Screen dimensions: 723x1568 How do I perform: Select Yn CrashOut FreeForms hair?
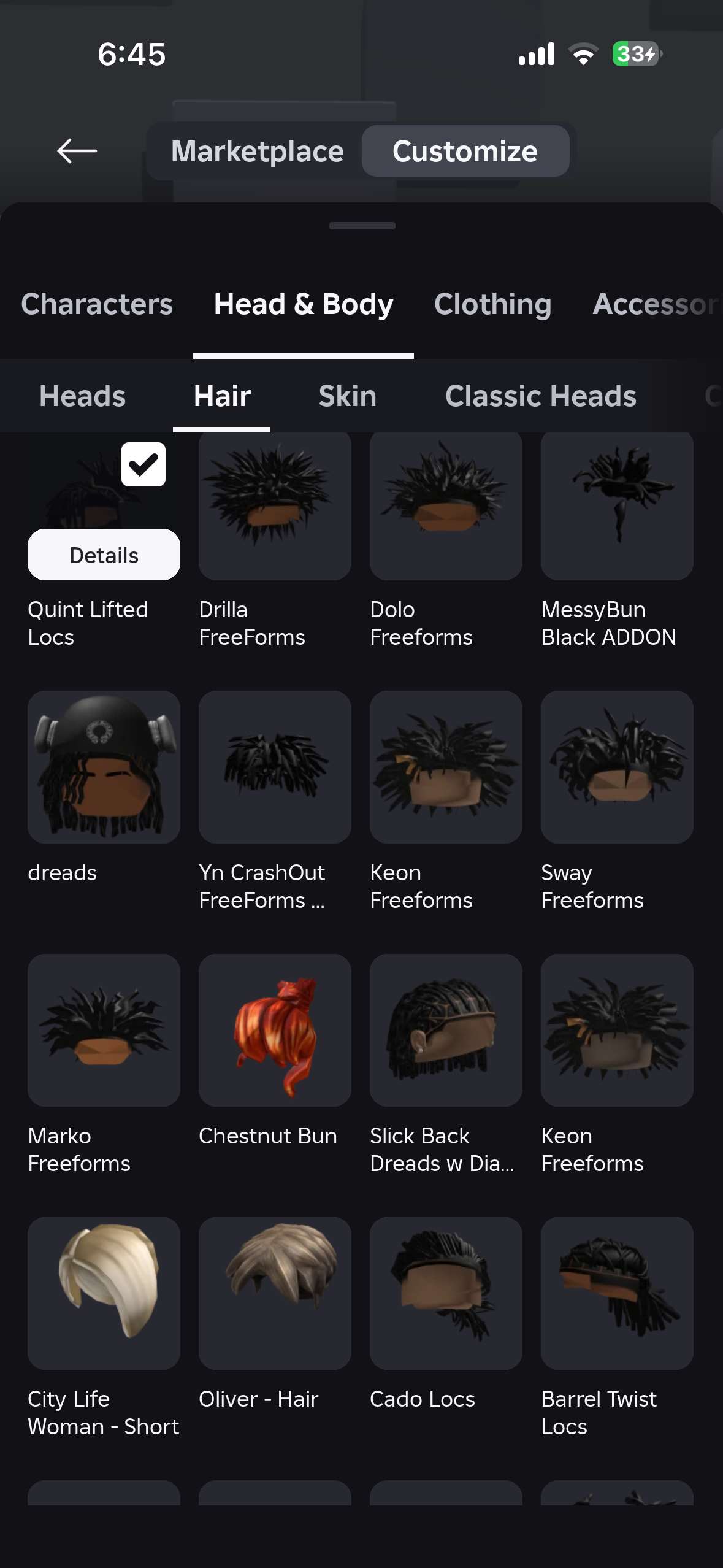point(275,767)
